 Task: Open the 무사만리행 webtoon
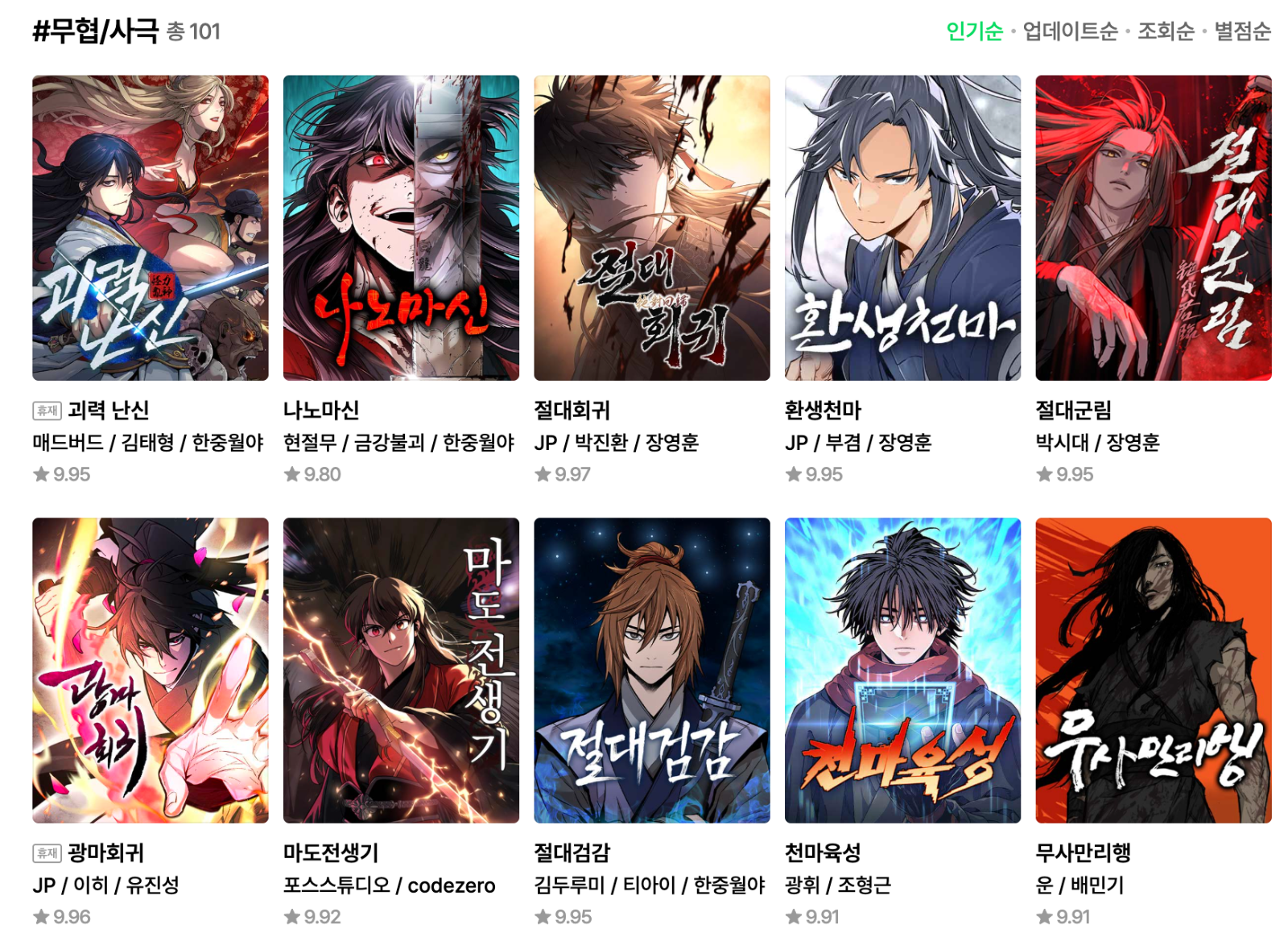[x=1153, y=670]
